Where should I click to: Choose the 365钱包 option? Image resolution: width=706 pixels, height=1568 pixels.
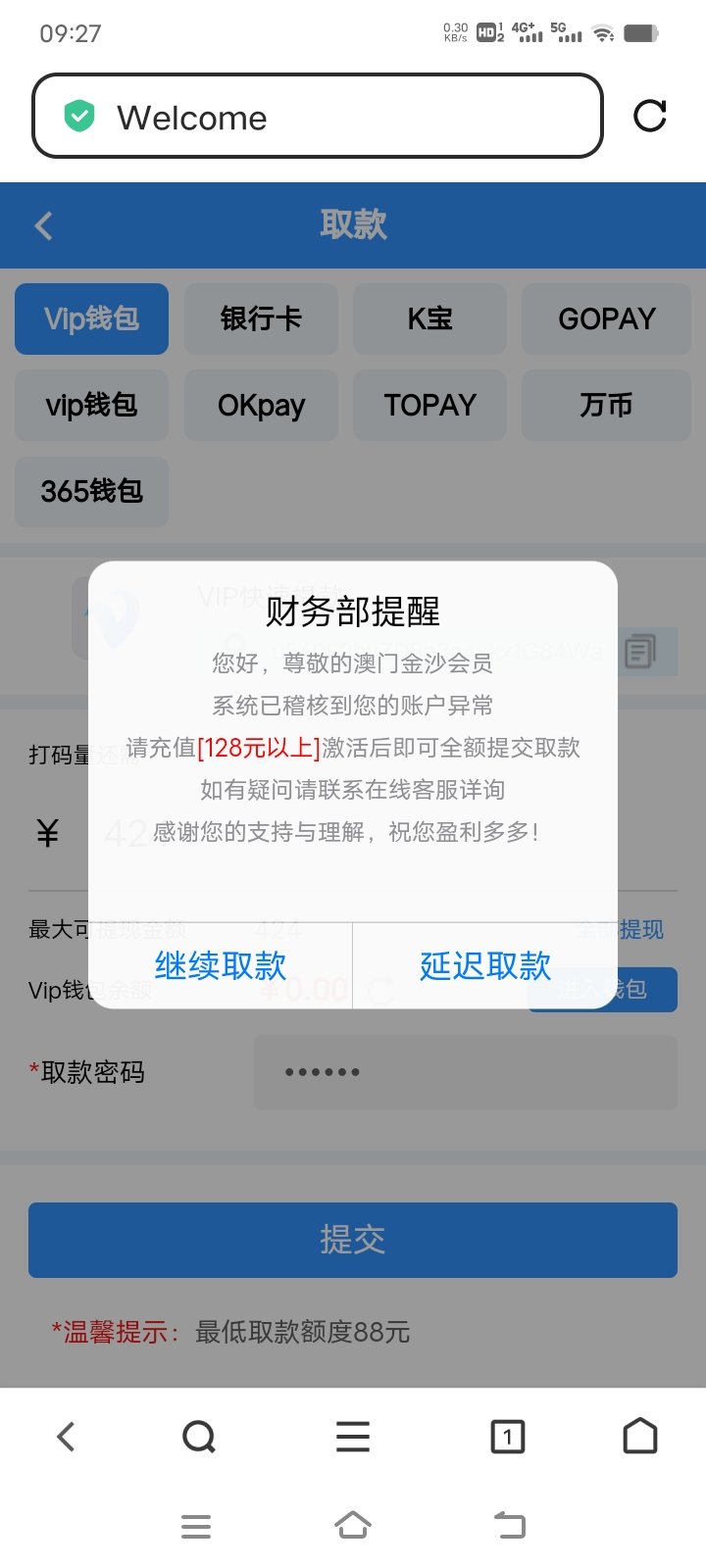pos(91,491)
